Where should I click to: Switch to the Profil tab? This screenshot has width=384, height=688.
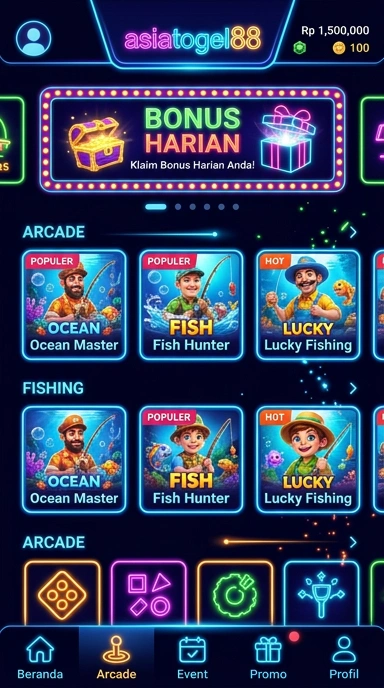[x=344, y=657]
